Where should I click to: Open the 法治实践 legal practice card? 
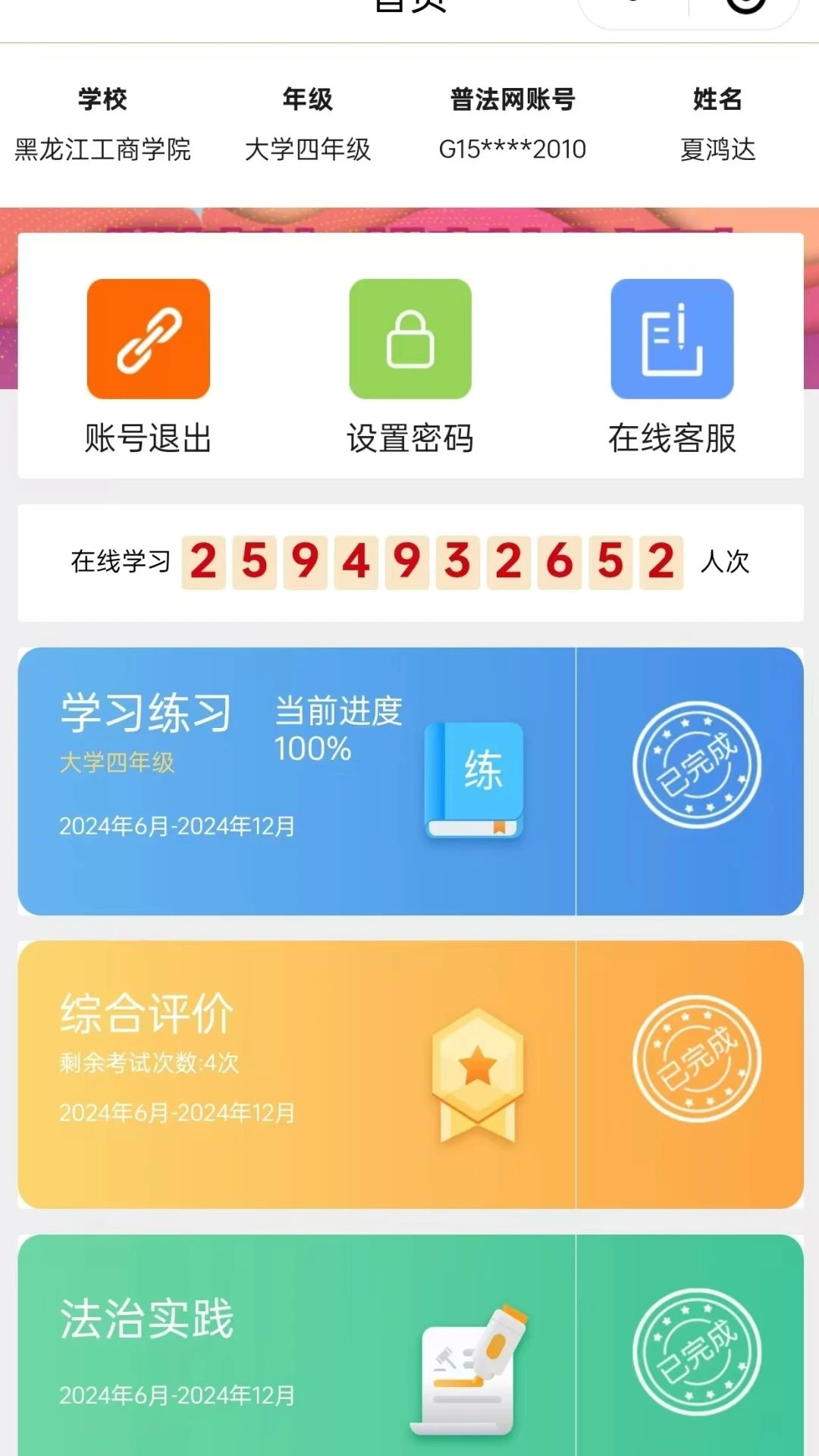[x=296, y=1350]
